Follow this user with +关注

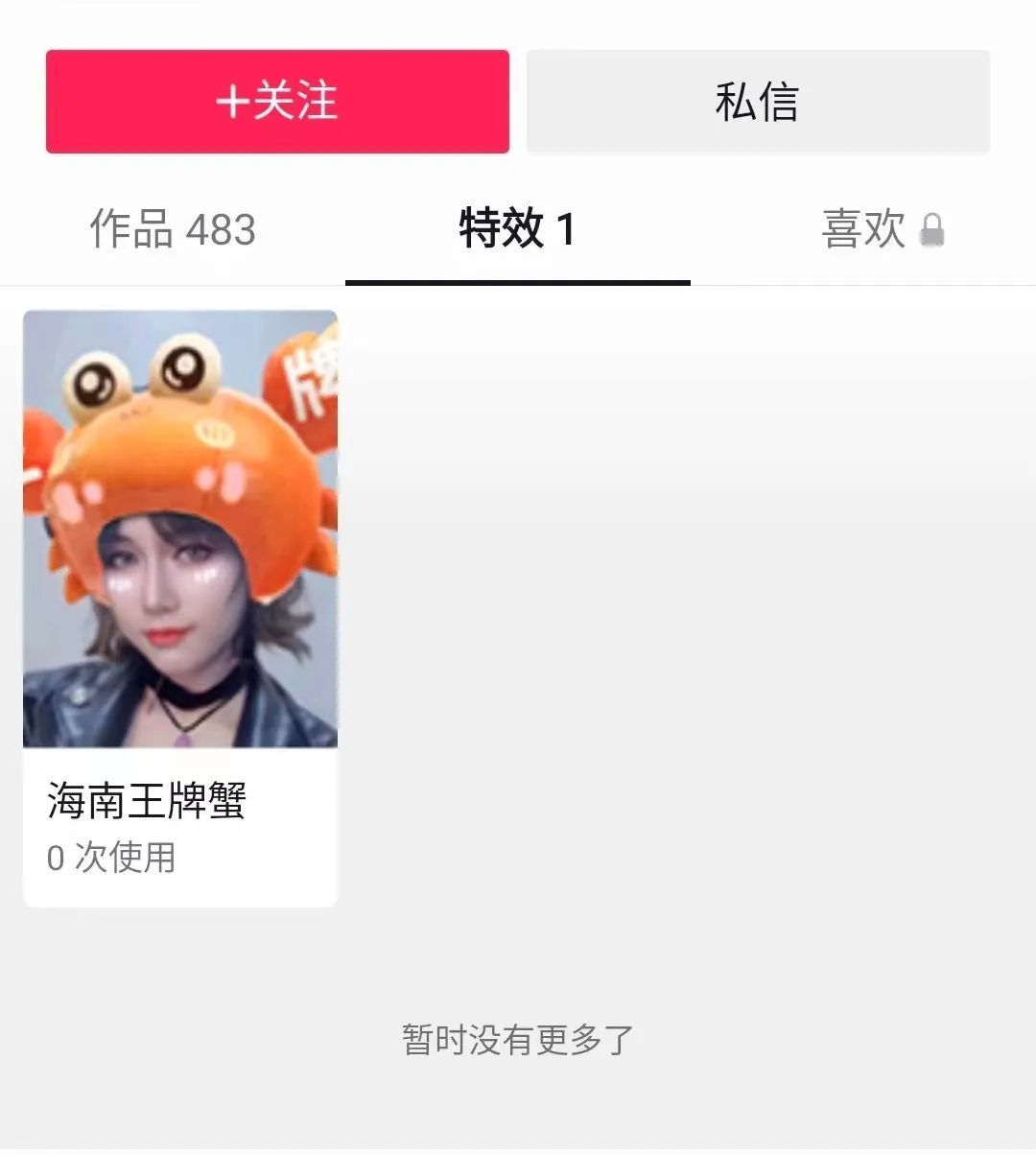277,102
